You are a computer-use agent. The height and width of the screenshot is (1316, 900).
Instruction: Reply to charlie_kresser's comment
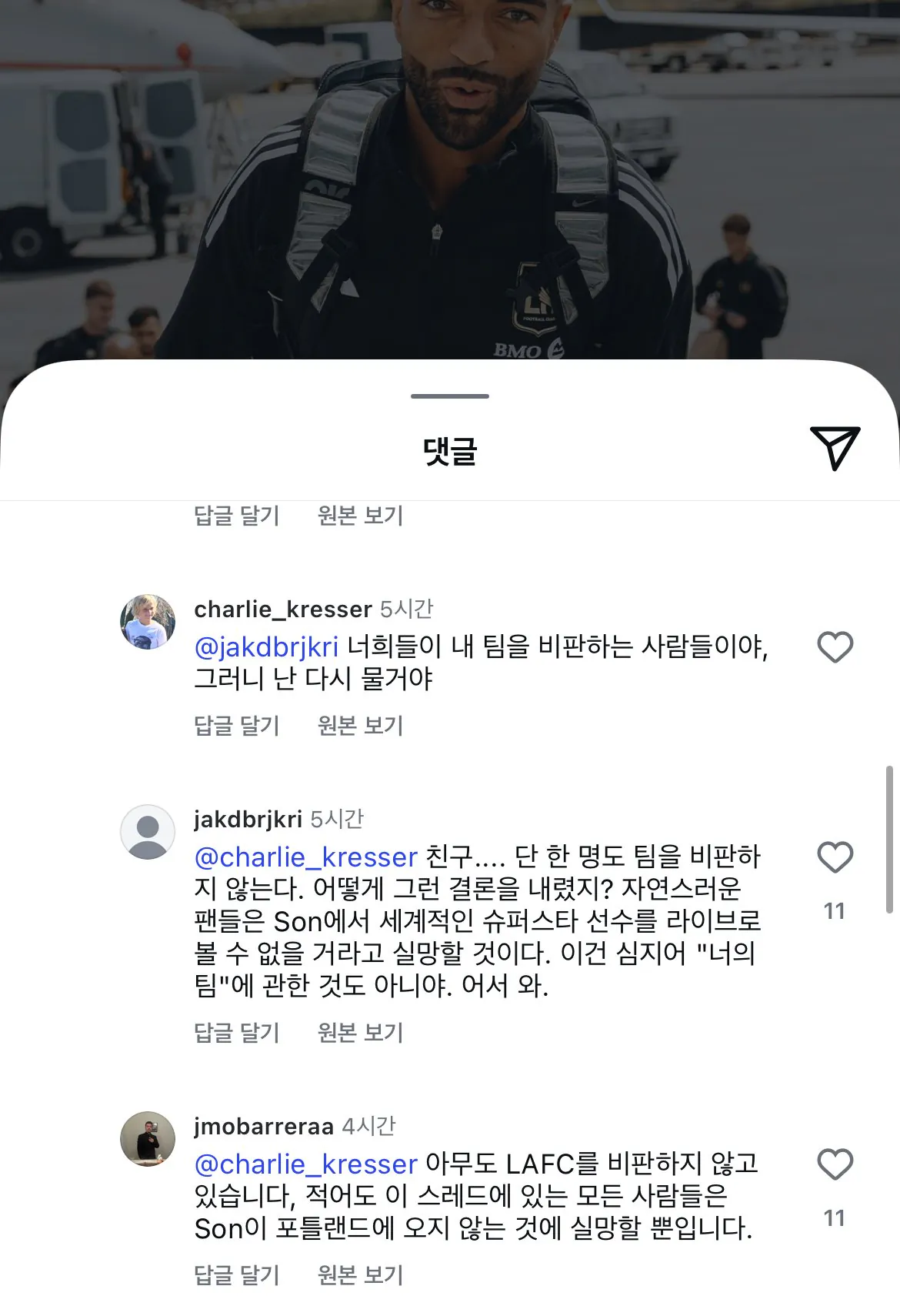(236, 725)
